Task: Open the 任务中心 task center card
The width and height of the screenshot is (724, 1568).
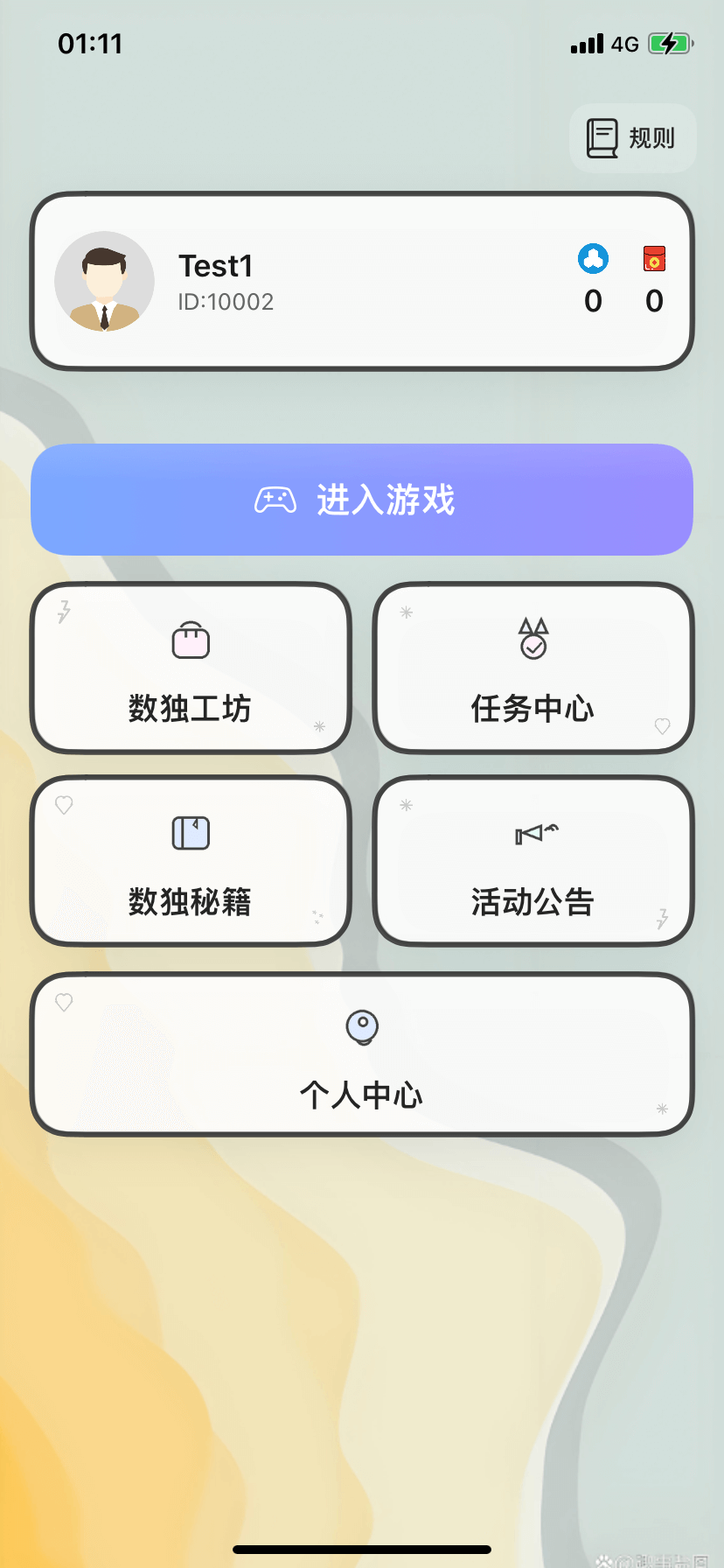Action: pyautogui.click(x=532, y=668)
